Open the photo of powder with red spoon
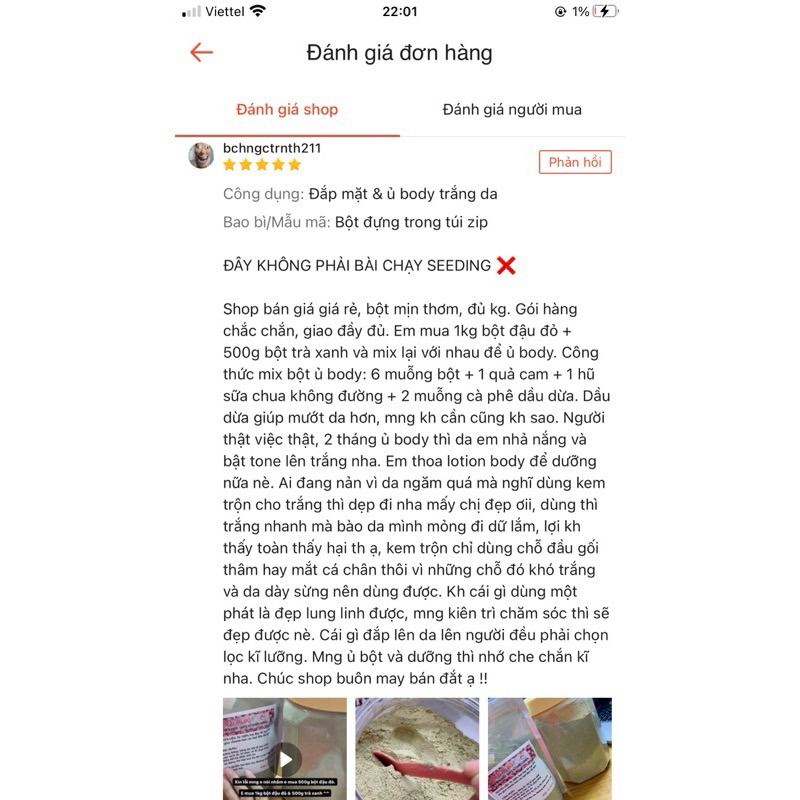 click(x=418, y=748)
